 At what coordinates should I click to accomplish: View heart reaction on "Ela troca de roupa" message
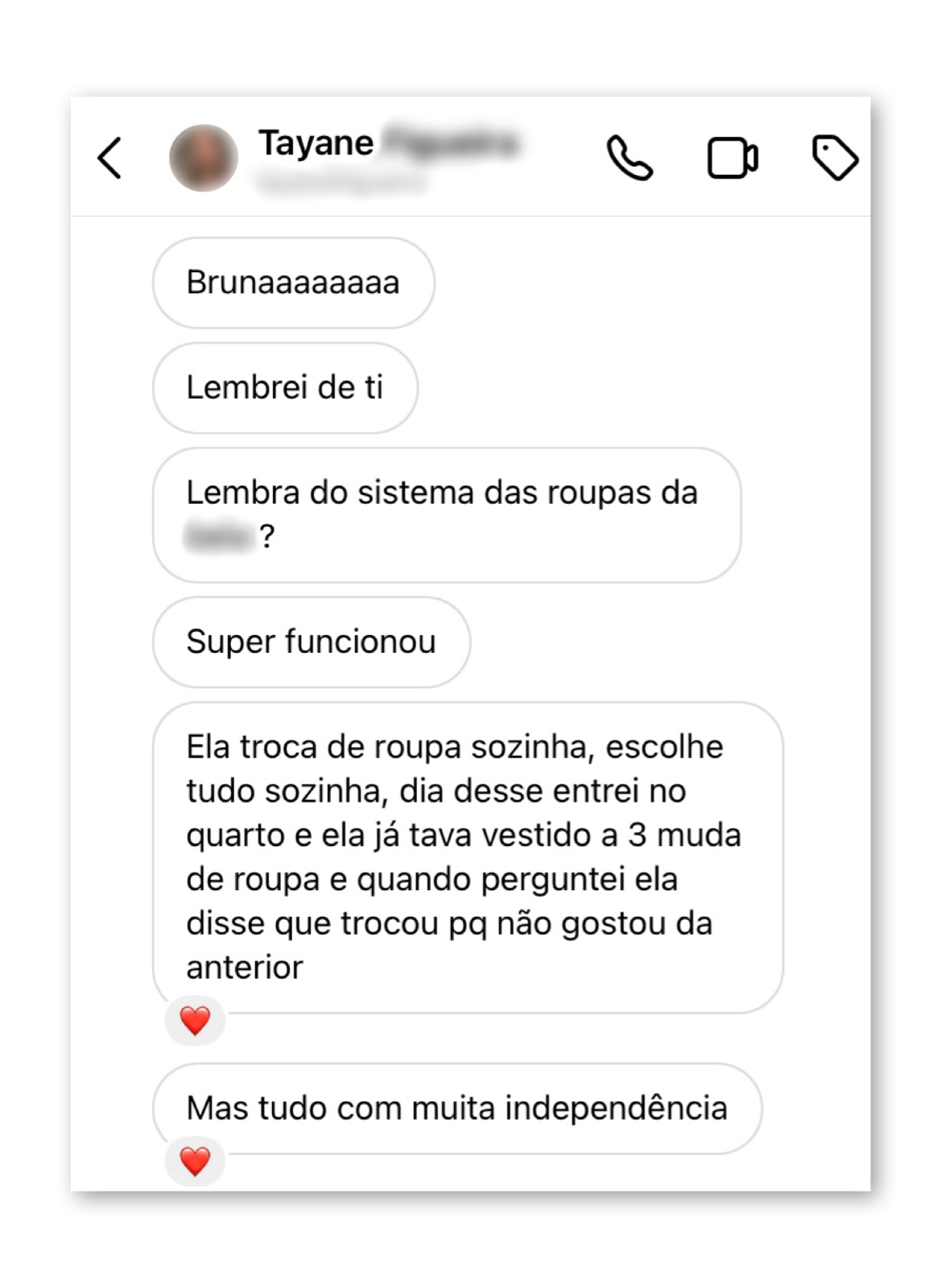point(195,1021)
